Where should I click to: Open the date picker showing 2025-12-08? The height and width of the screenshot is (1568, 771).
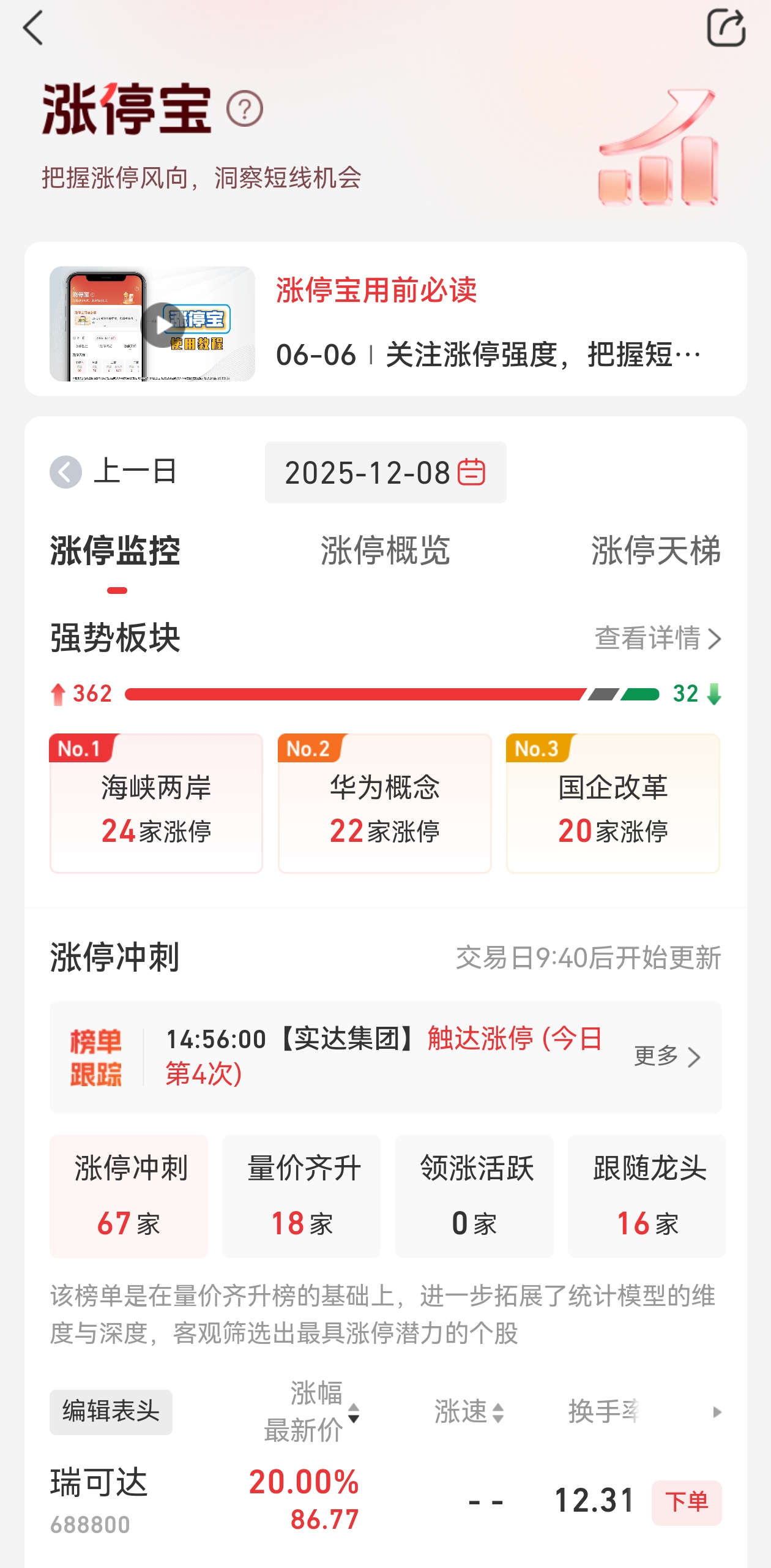coord(386,473)
